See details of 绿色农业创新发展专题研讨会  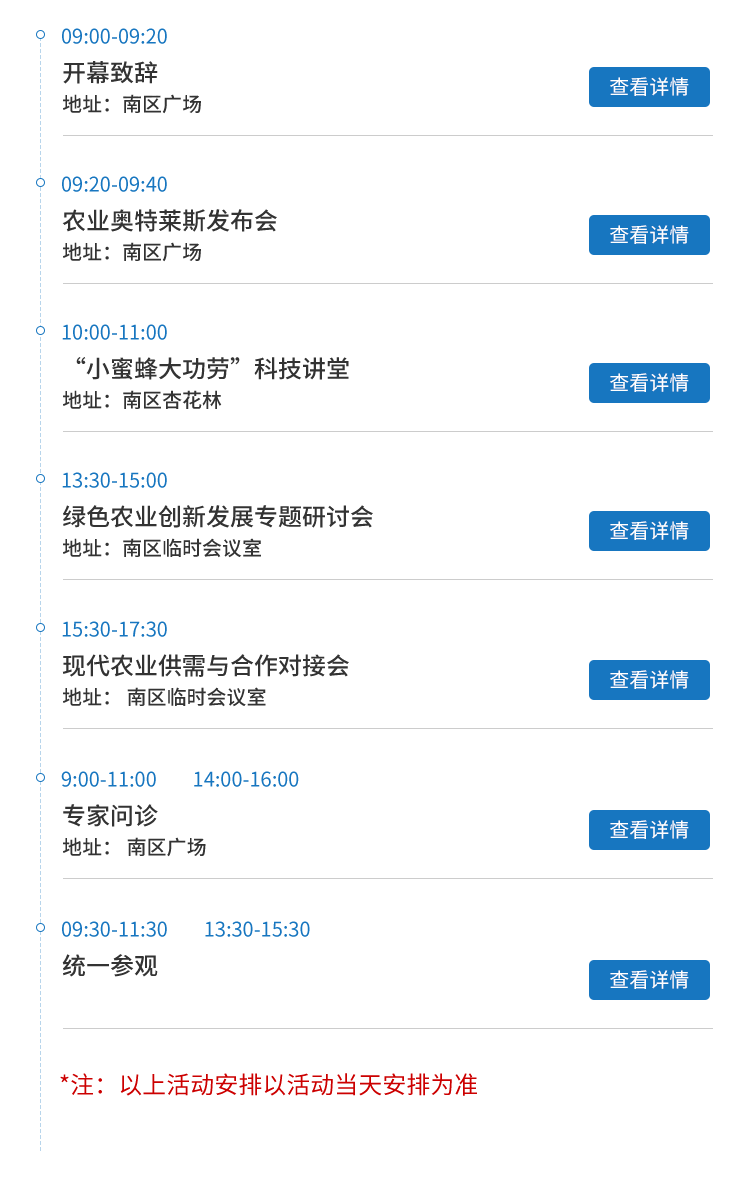click(649, 531)
